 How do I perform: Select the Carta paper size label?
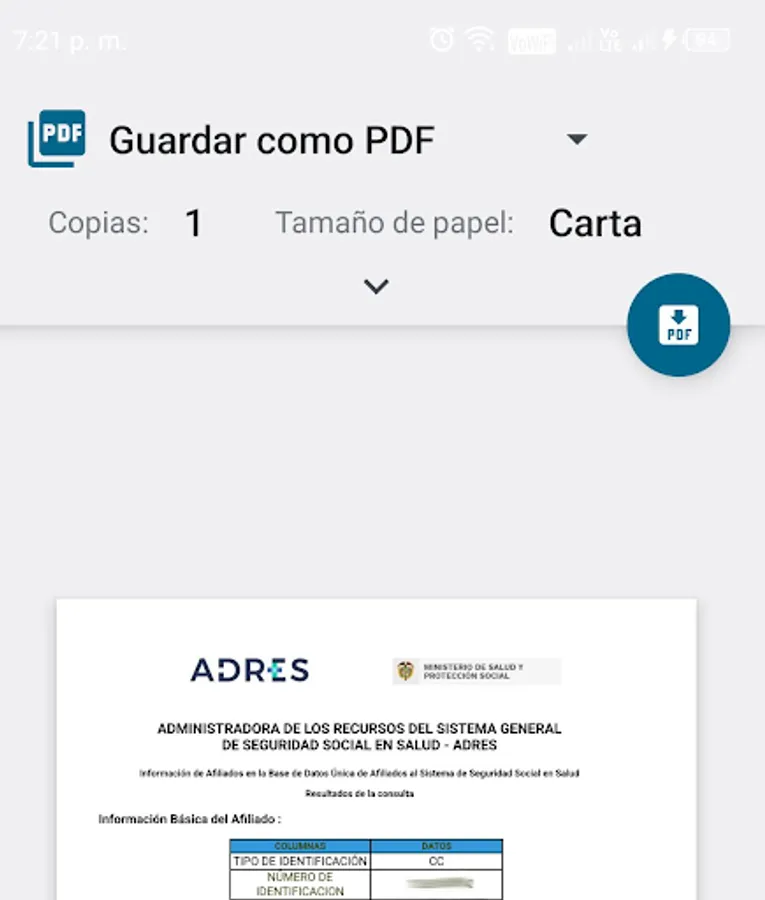click(x=595, y=223)
